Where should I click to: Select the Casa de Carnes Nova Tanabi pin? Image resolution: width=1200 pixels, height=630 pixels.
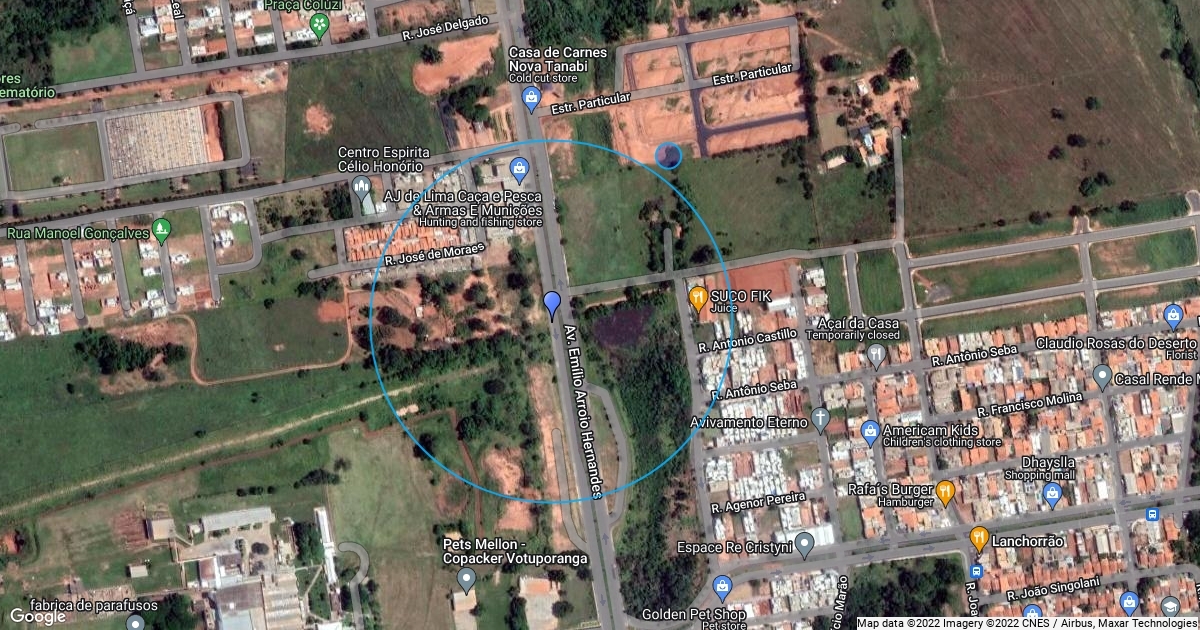[531, 98]
